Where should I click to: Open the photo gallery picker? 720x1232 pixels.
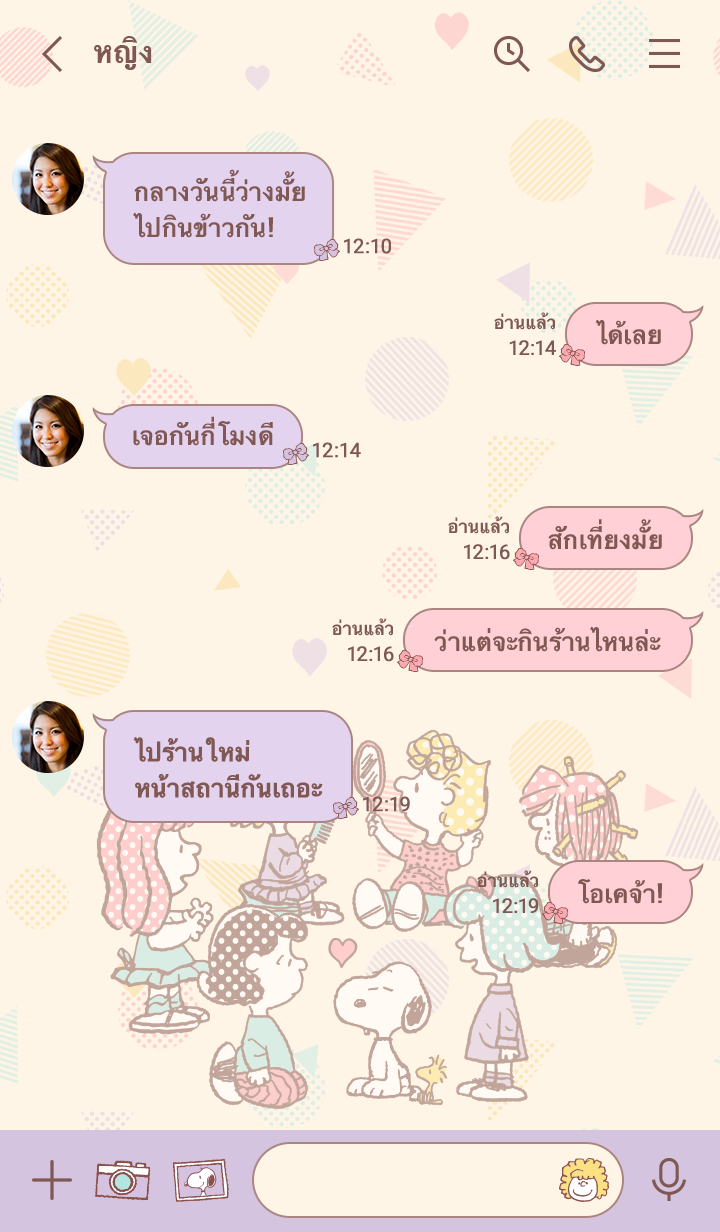200,1181
